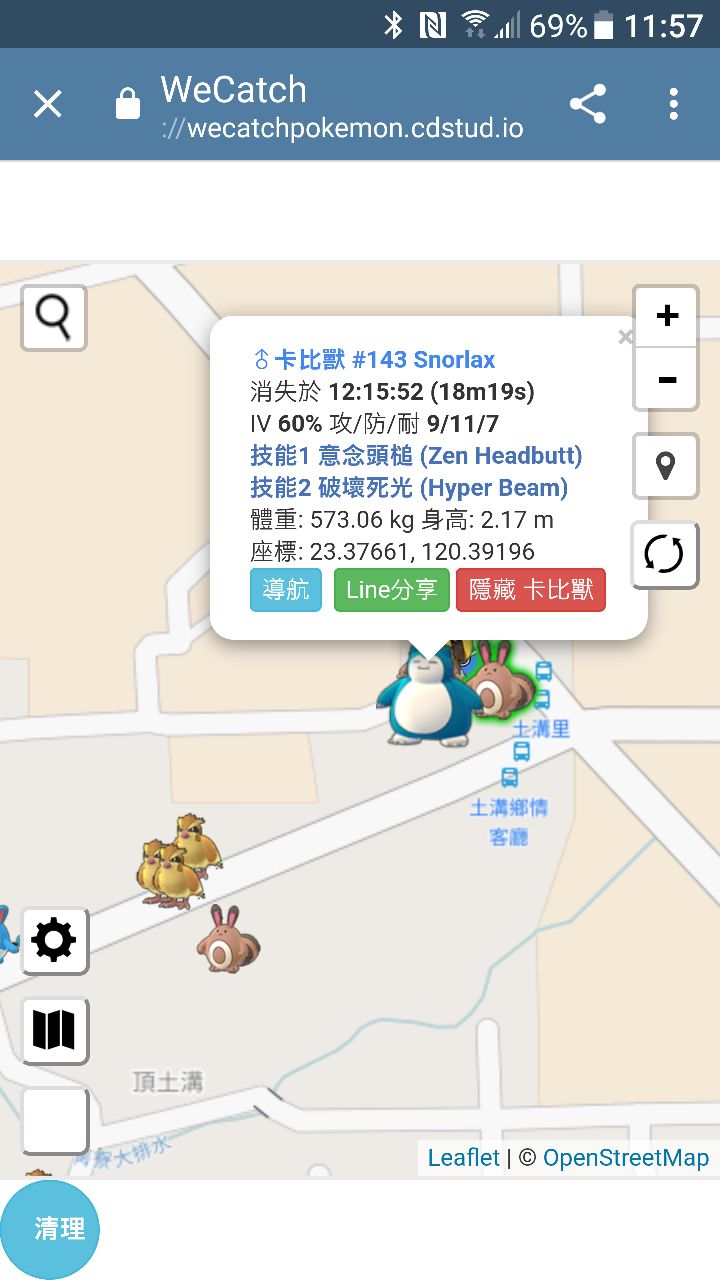Zoom in on the map
Screen dimensions: 720x1280
point(666,316)
